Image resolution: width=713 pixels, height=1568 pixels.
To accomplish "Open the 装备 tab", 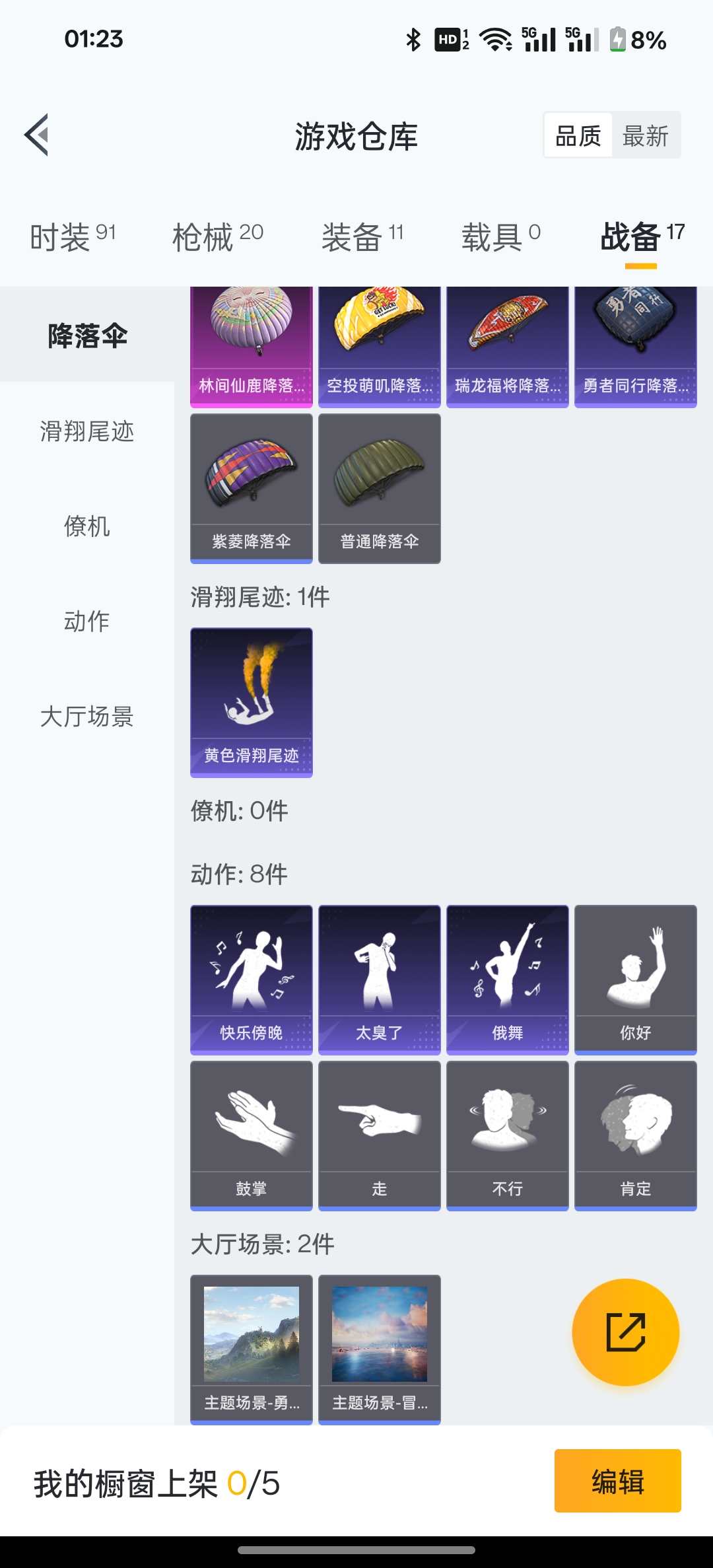I will [x=362, y=236].
